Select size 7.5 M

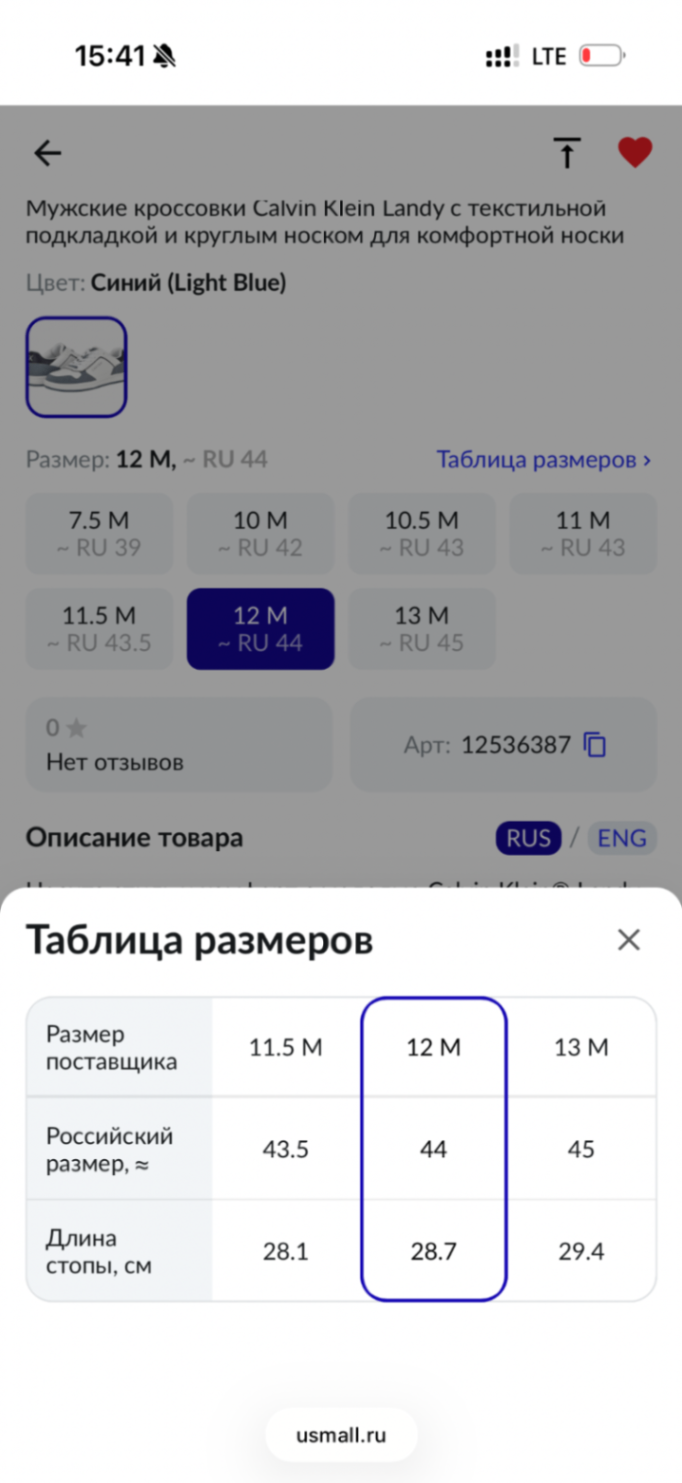point(99,534)
